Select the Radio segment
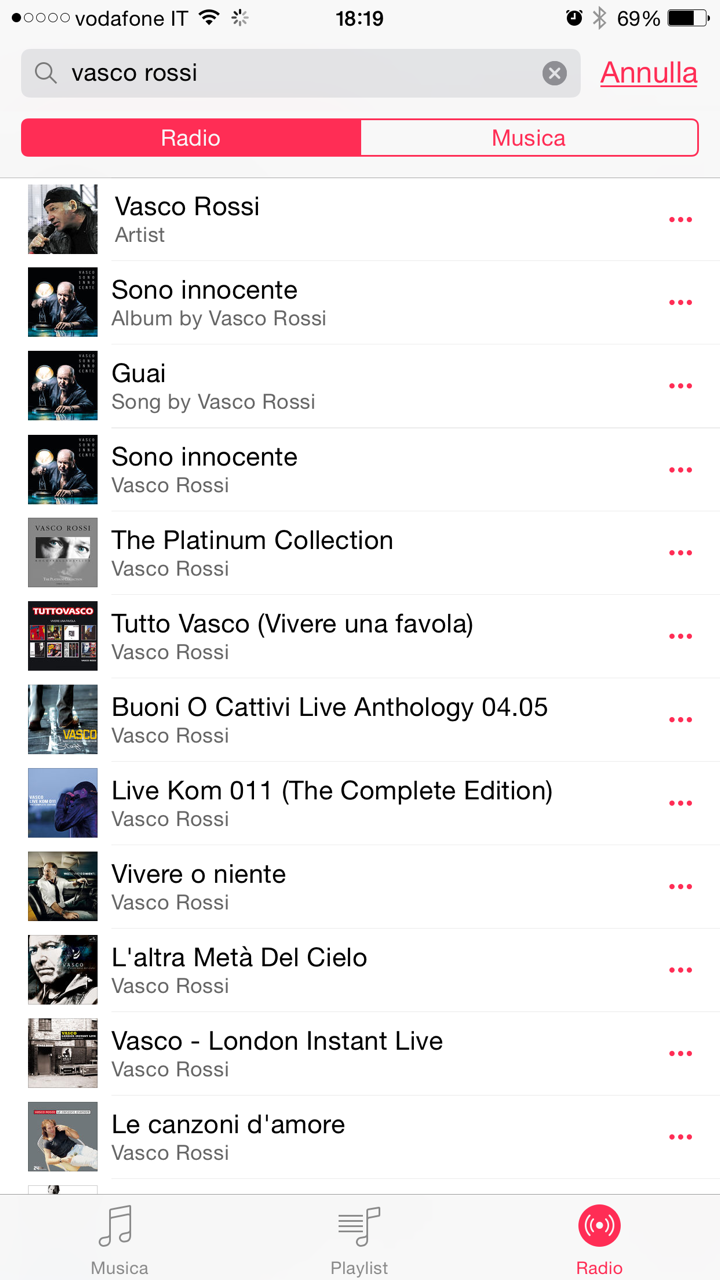 click(x=191, y=138)
